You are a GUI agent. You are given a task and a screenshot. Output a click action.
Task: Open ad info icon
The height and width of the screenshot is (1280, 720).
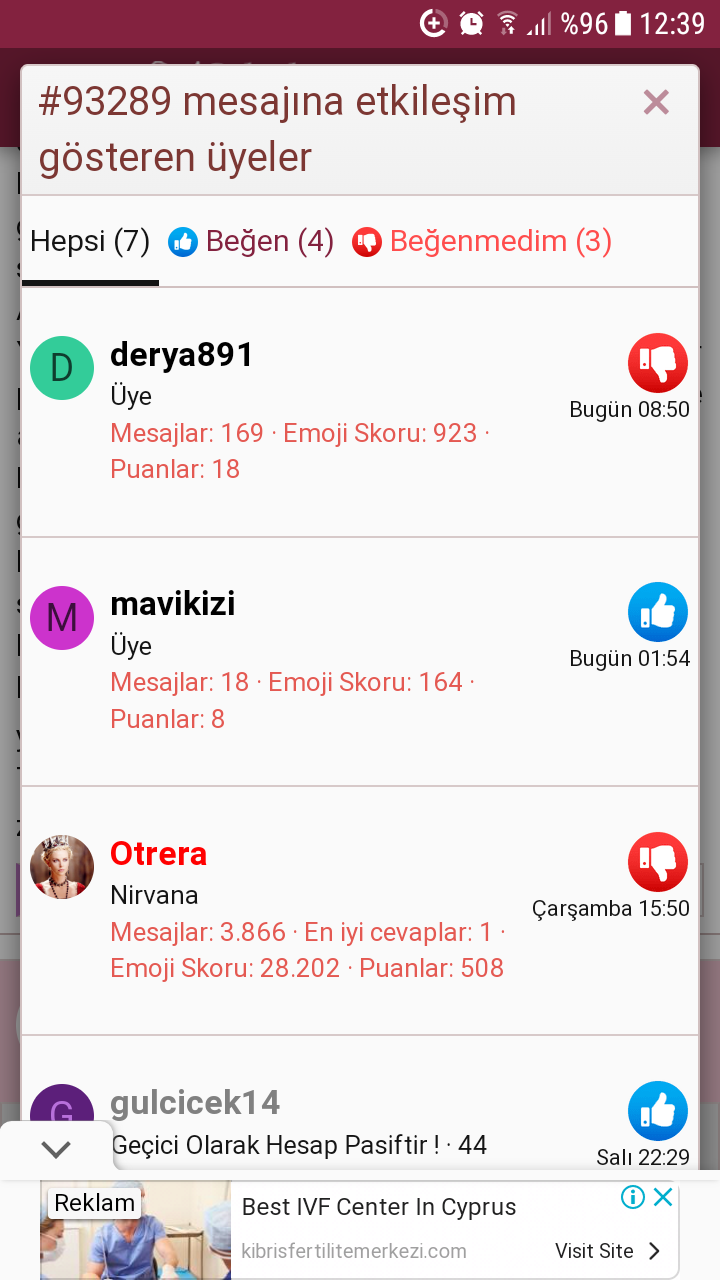(632, 1197)
